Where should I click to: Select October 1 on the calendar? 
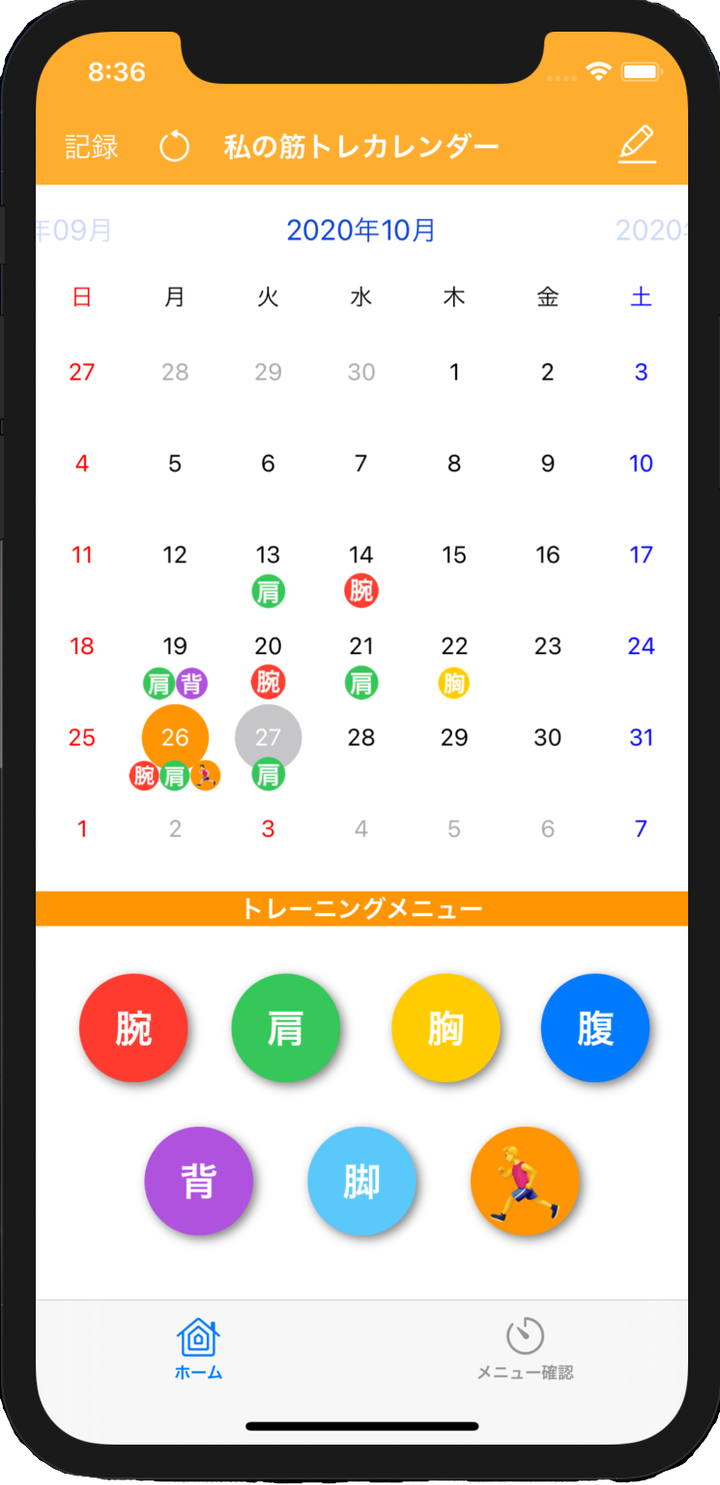454,373
